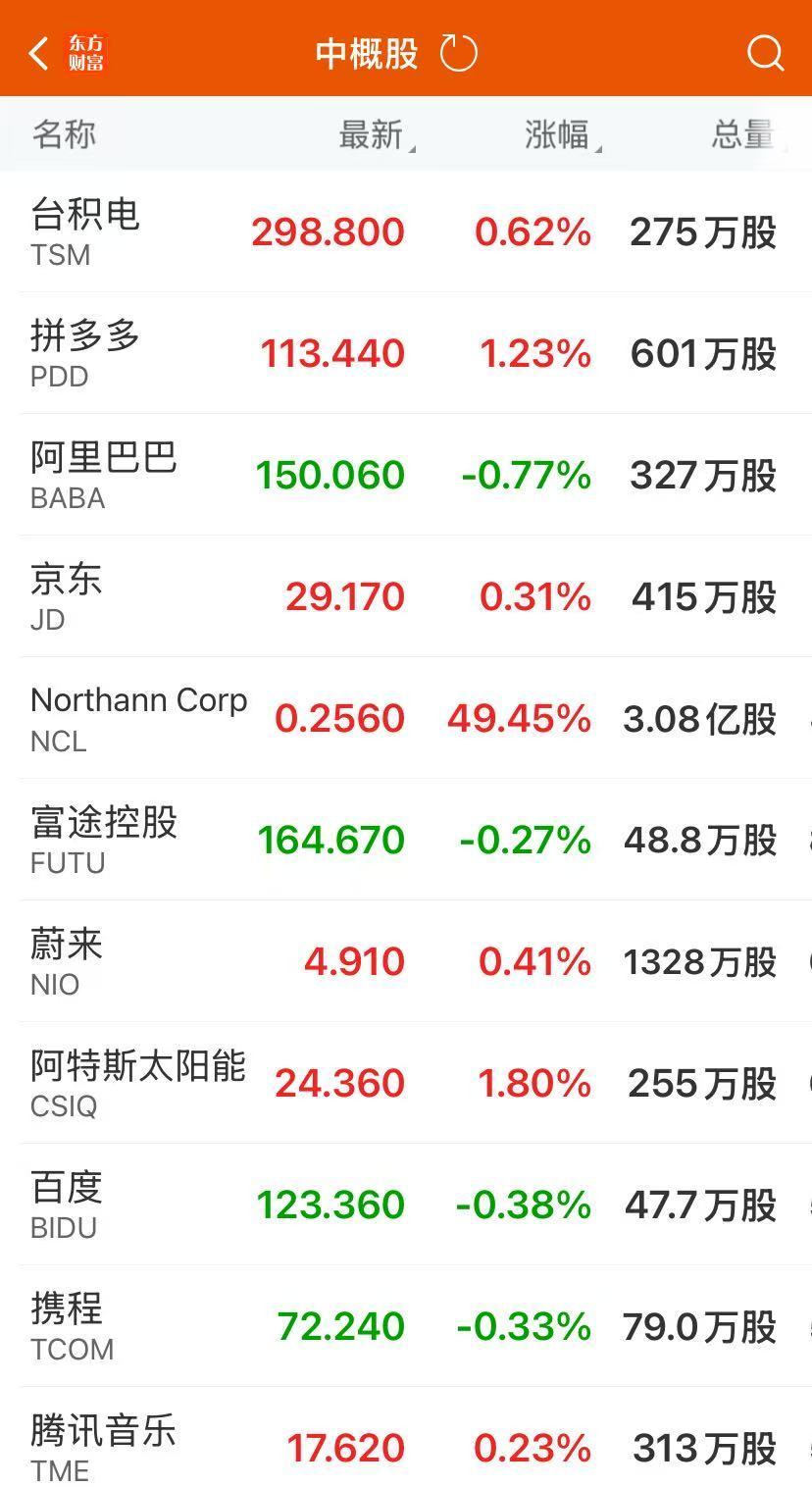Go back using the top-left arrow

(39, 53)
